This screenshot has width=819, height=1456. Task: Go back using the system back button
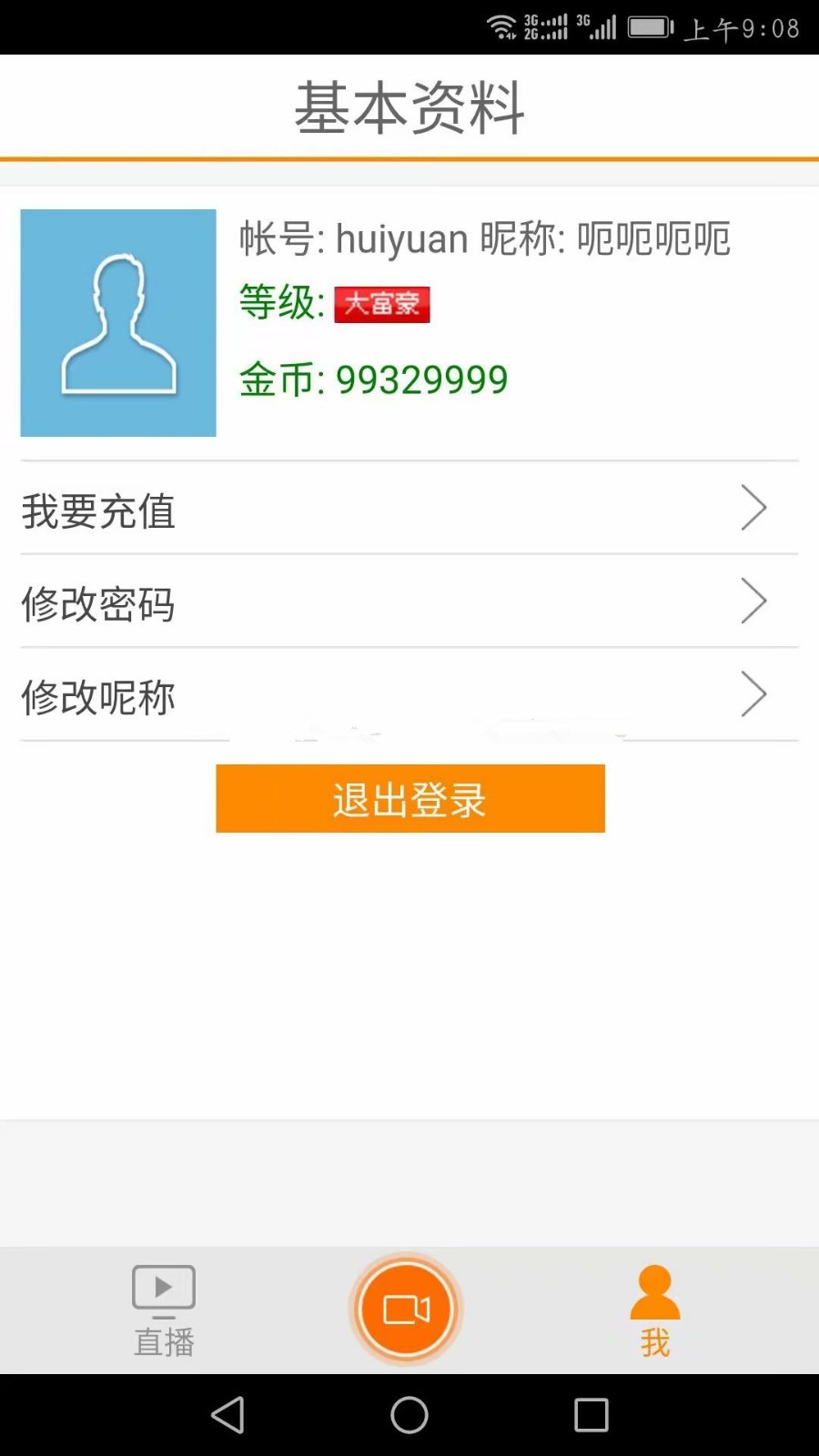(x=227, y=1415)
